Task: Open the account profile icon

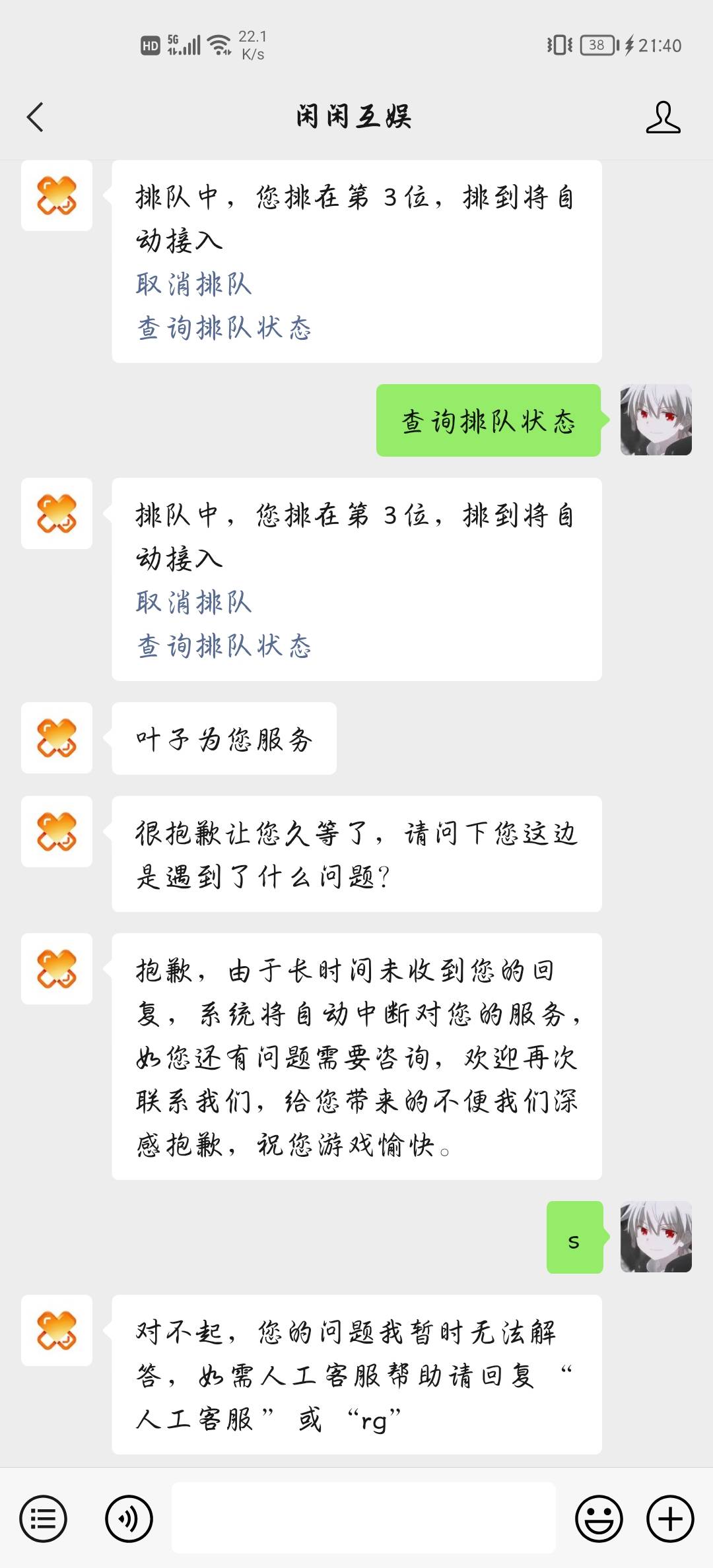Action: coord(663,117)
